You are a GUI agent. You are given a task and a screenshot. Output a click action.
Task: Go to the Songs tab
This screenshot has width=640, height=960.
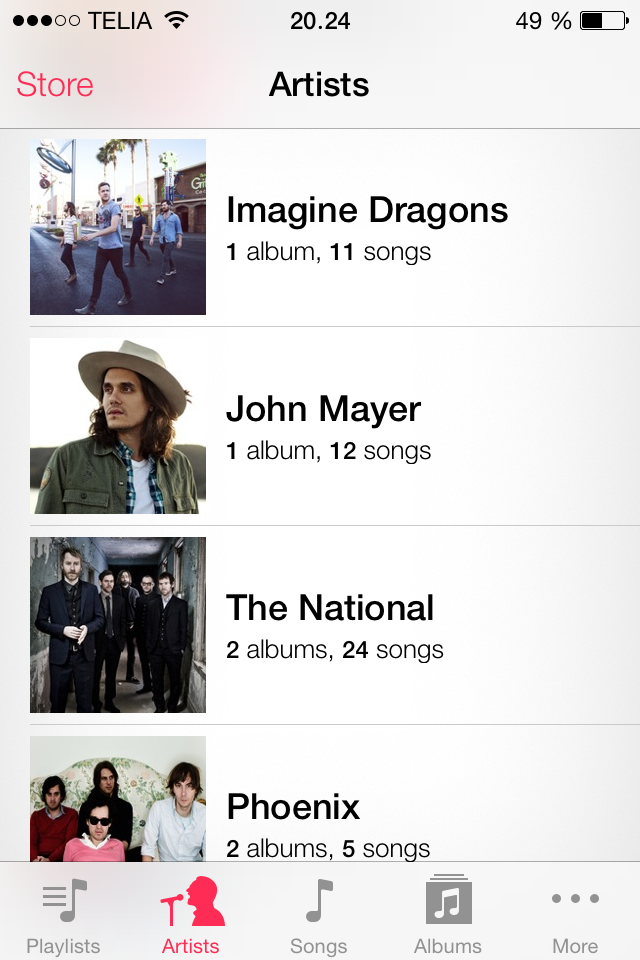coord(318,914)
